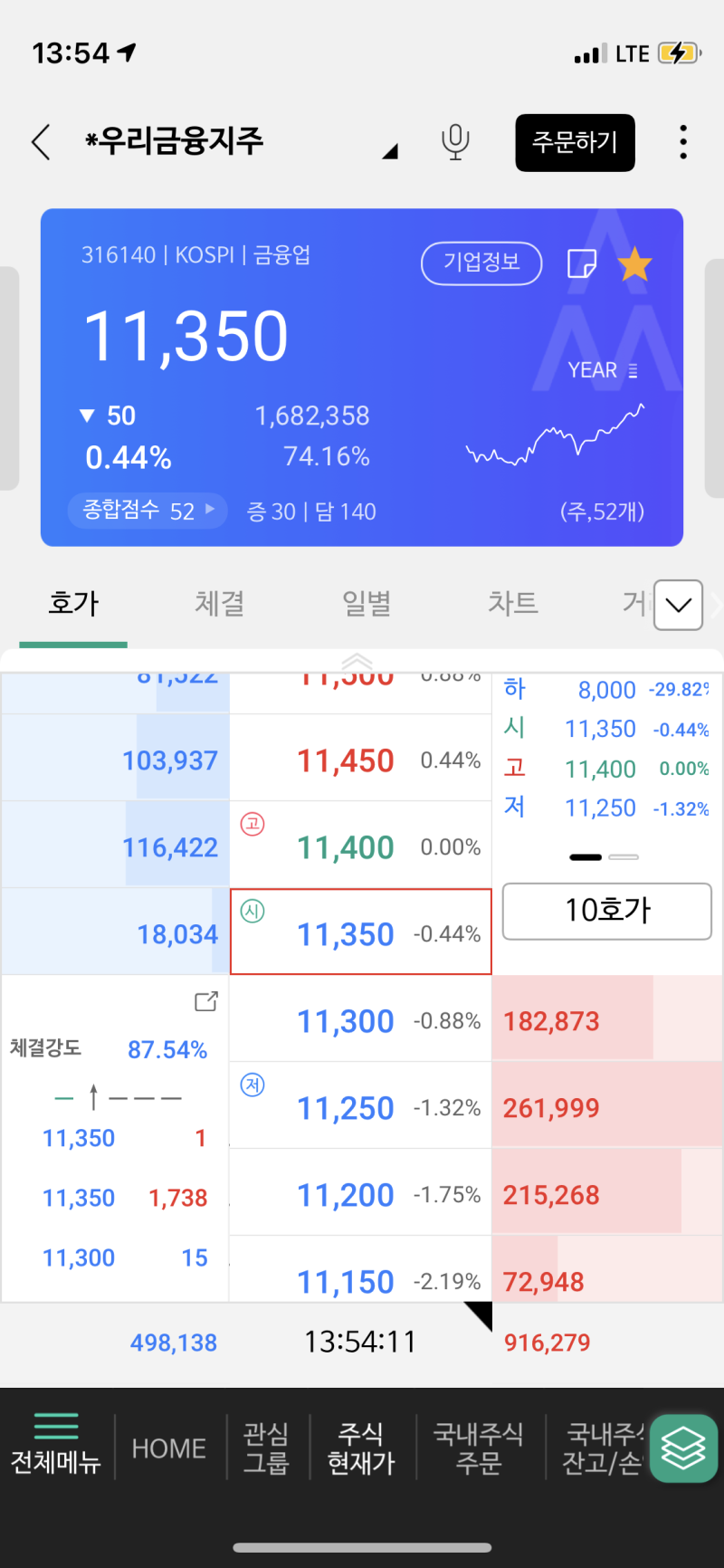Open the stock name dropdown for 우리금융지주
The image size is (724, 1568).
(389, 152)
